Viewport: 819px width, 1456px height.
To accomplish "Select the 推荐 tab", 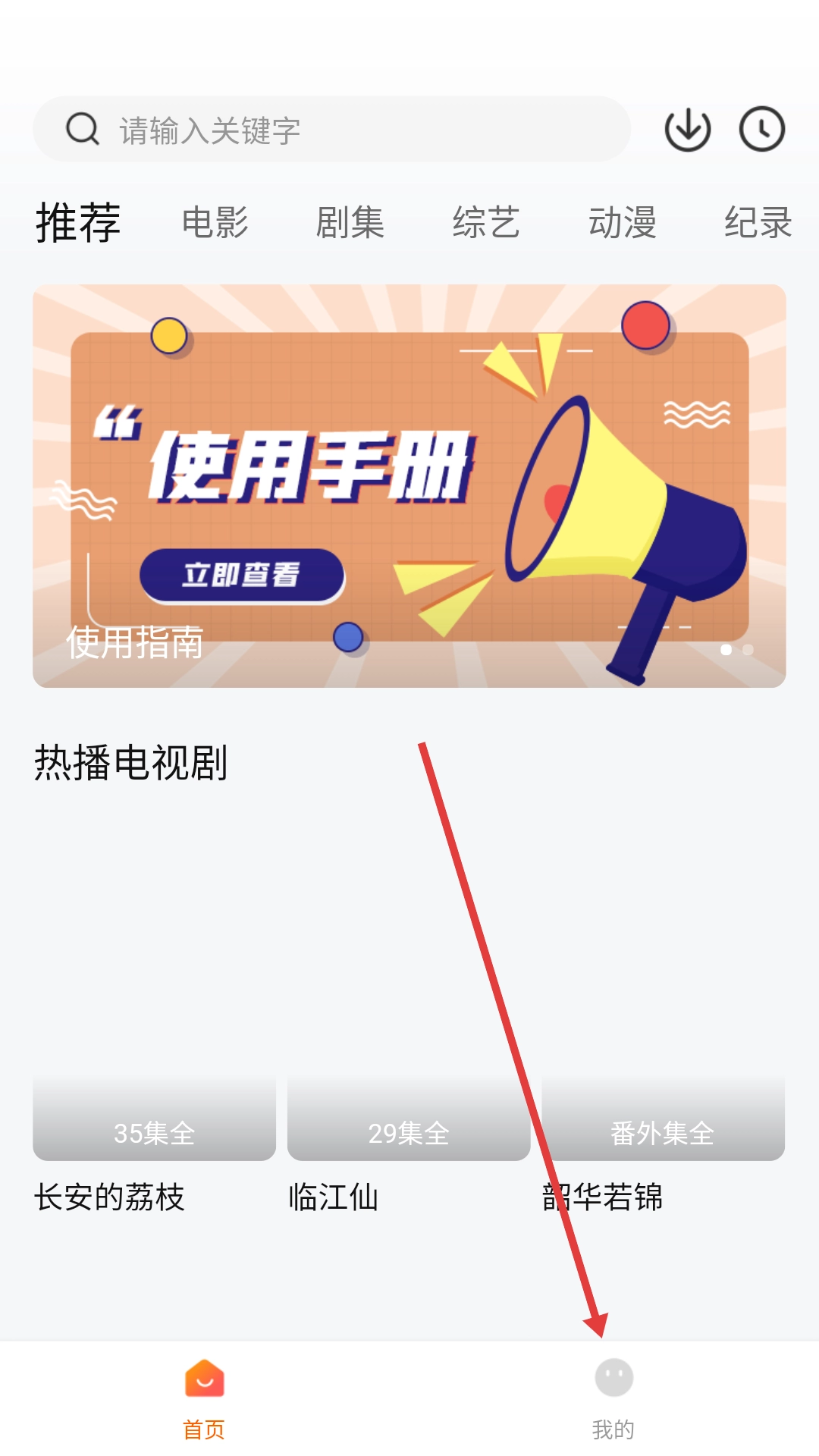I will tap(78, 223).
